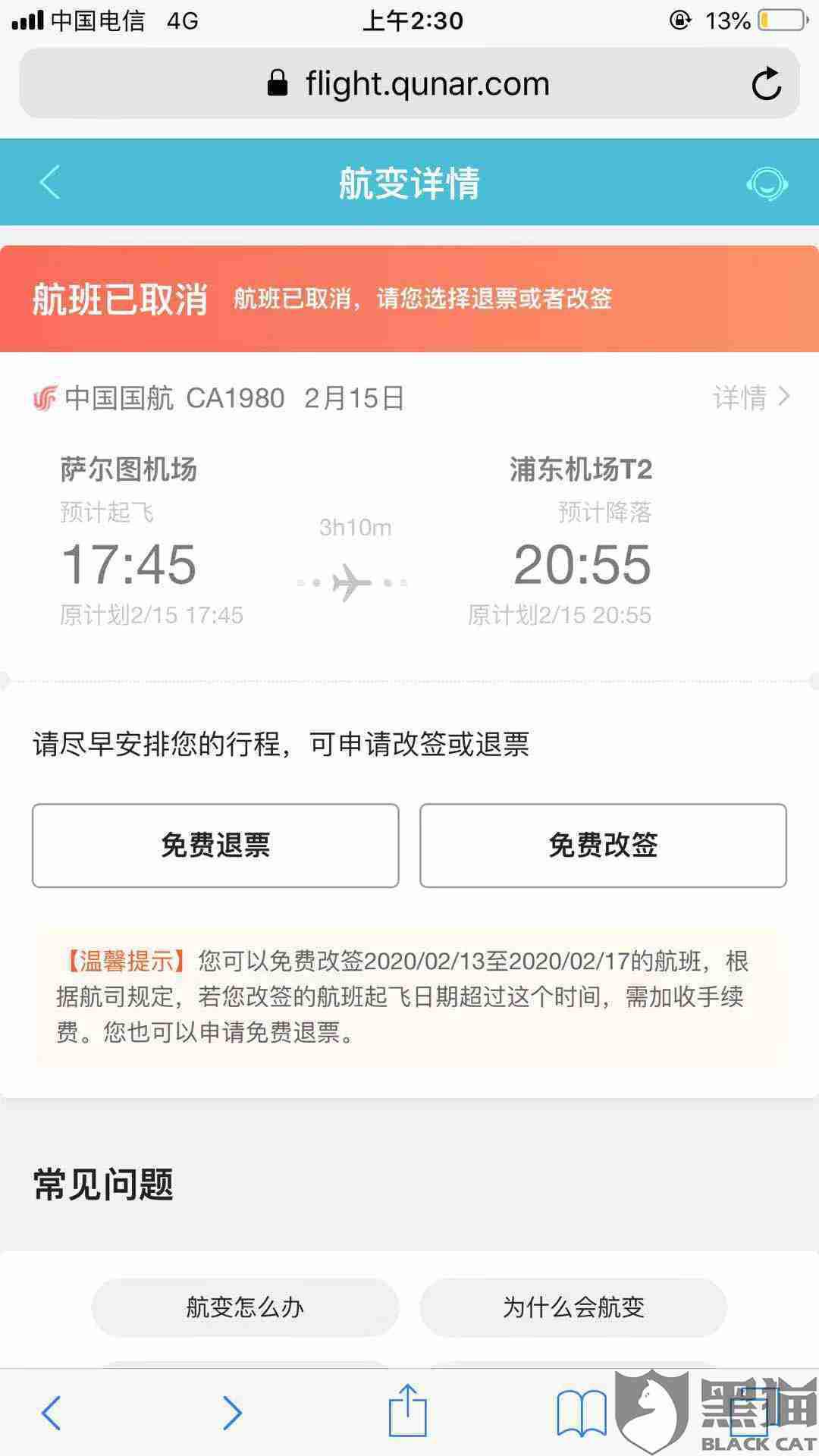This screenshot has width=819, height=1456.
Task: Open the Safari share sheet
Action: (408, 1410)
